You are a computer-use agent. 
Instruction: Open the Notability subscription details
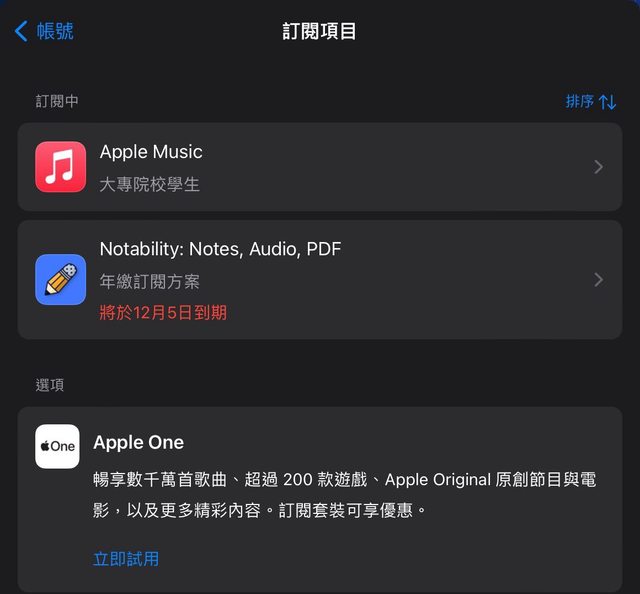coord(320,280)
